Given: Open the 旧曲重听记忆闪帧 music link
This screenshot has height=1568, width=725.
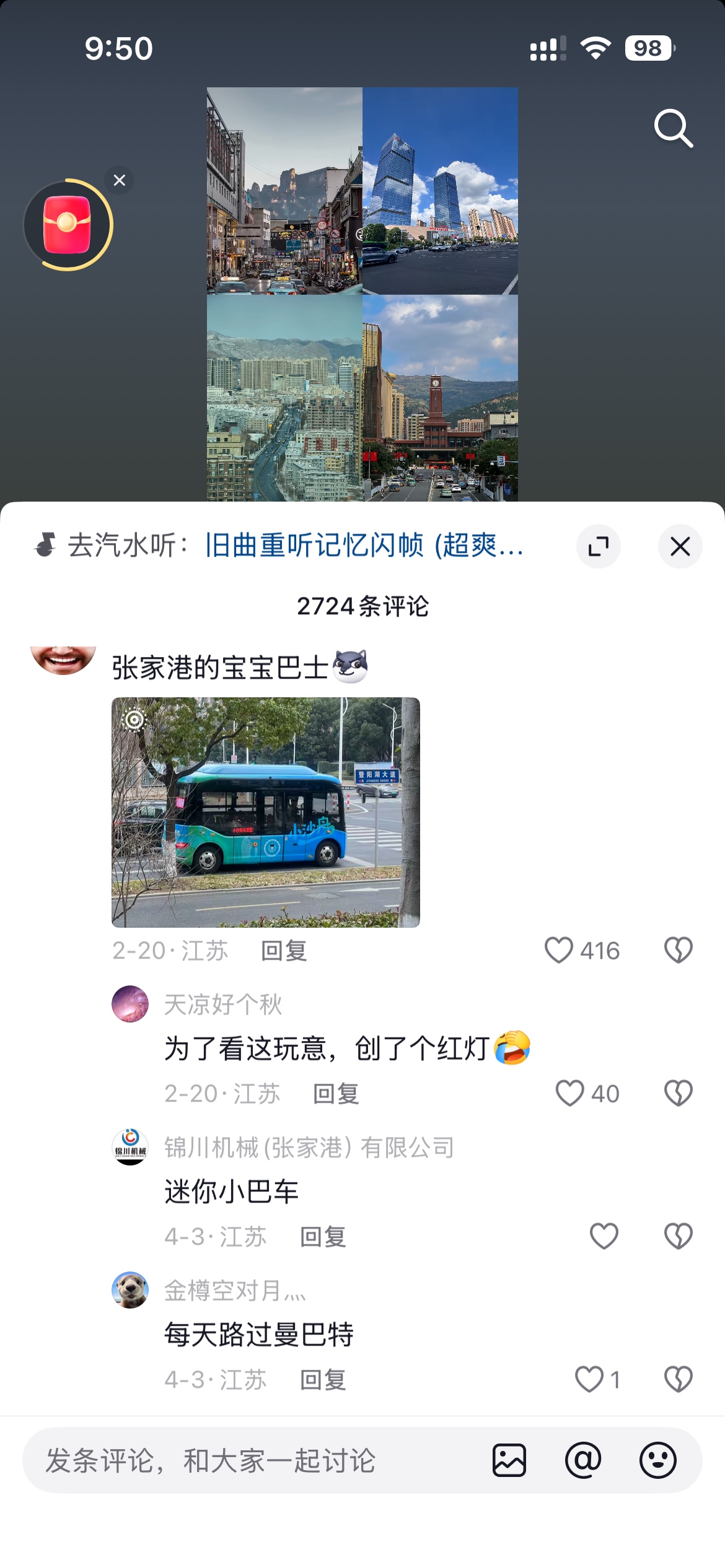Looking at the screenshot, I should click(364, 546).
